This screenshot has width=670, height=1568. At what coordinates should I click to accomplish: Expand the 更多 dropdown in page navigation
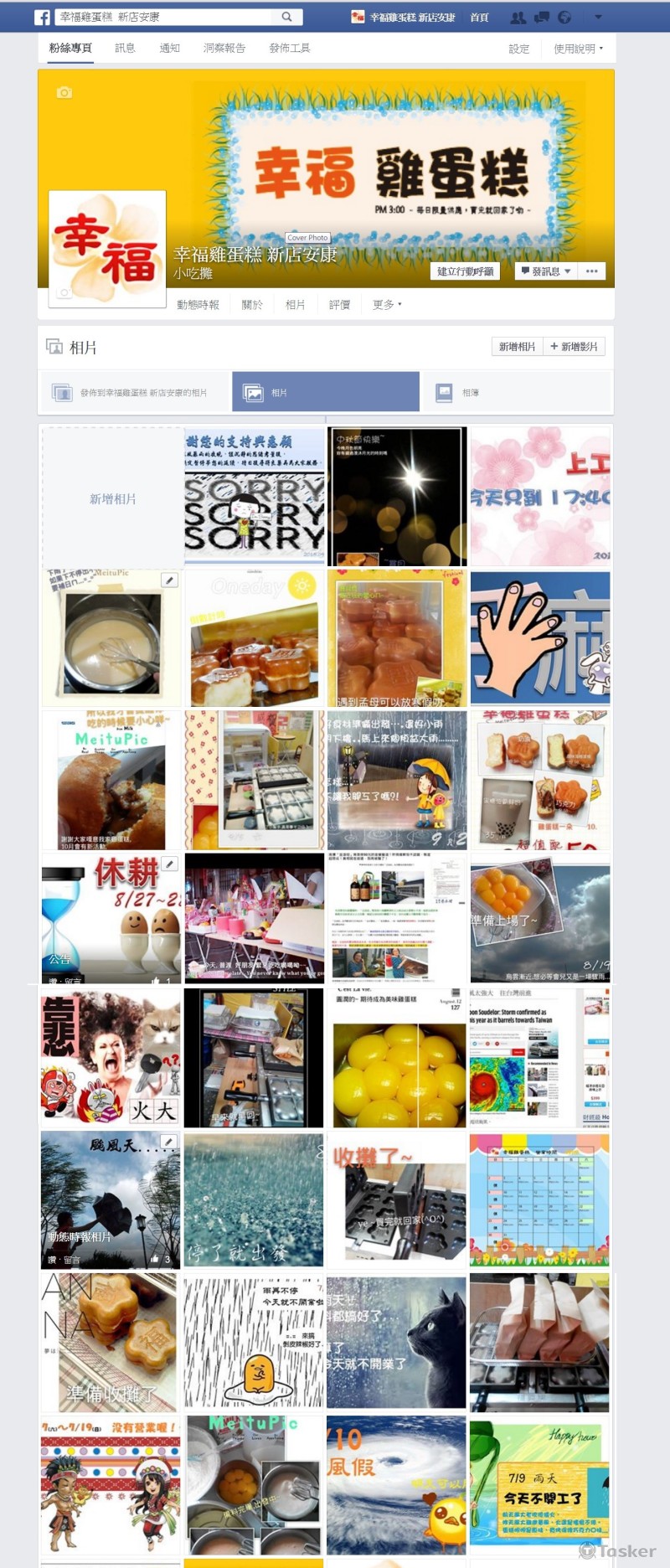pos(385,304)
